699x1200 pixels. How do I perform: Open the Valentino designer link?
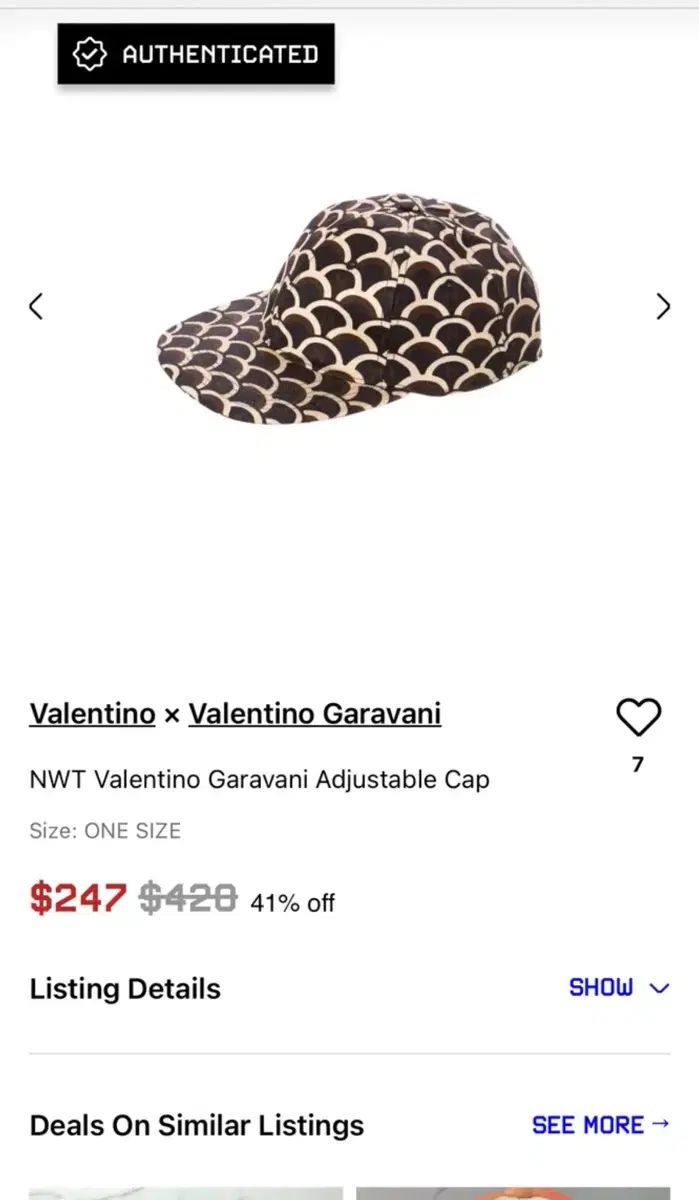pyautogui.click(x=92, y=714)
